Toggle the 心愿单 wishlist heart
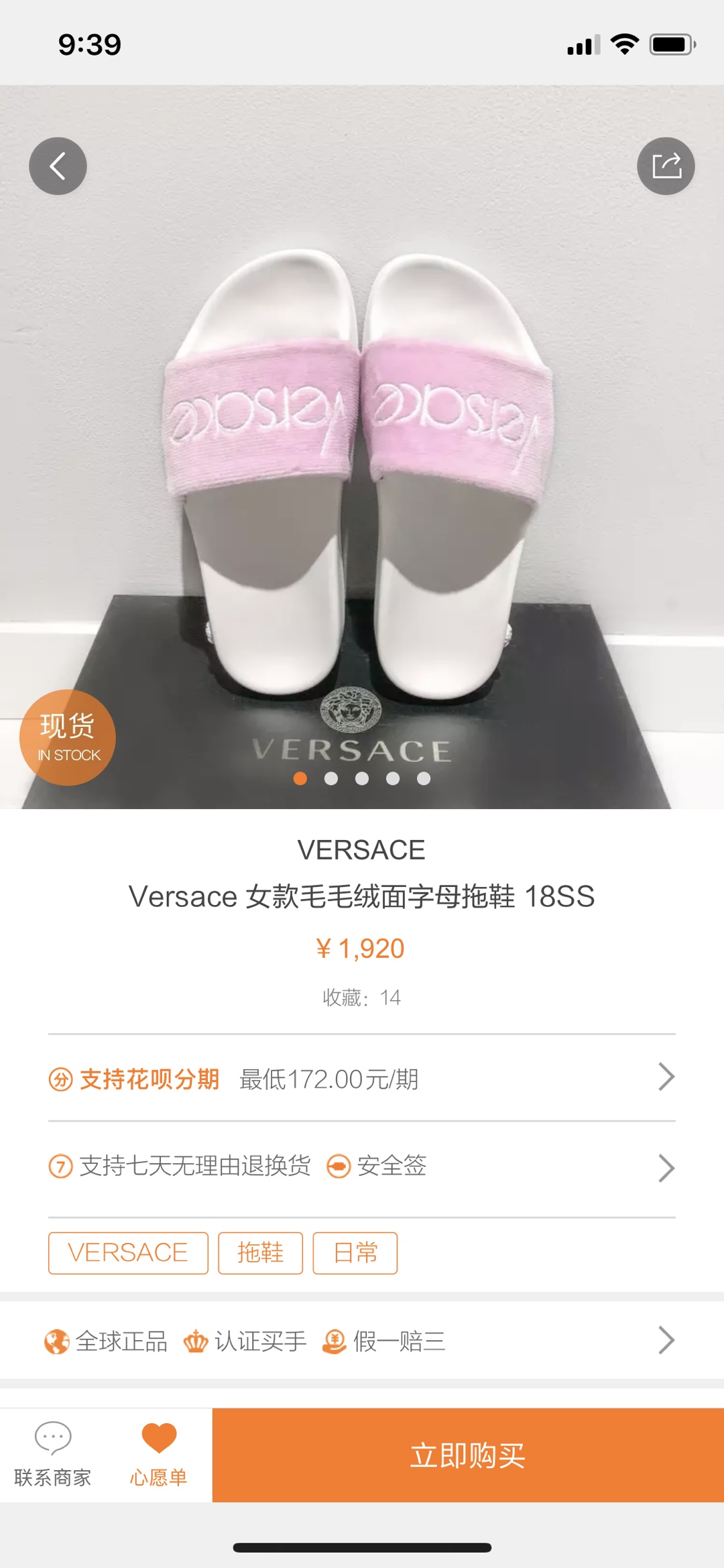 coord(159,1455)
